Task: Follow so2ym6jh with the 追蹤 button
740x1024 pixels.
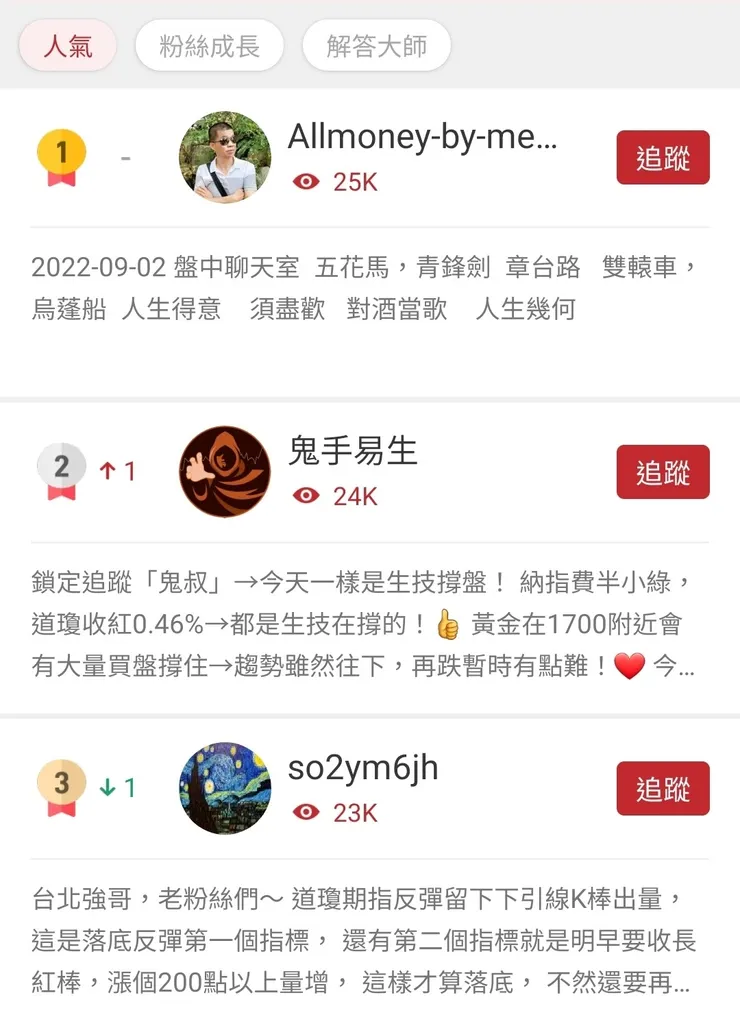Action: (x=662, y=787)
